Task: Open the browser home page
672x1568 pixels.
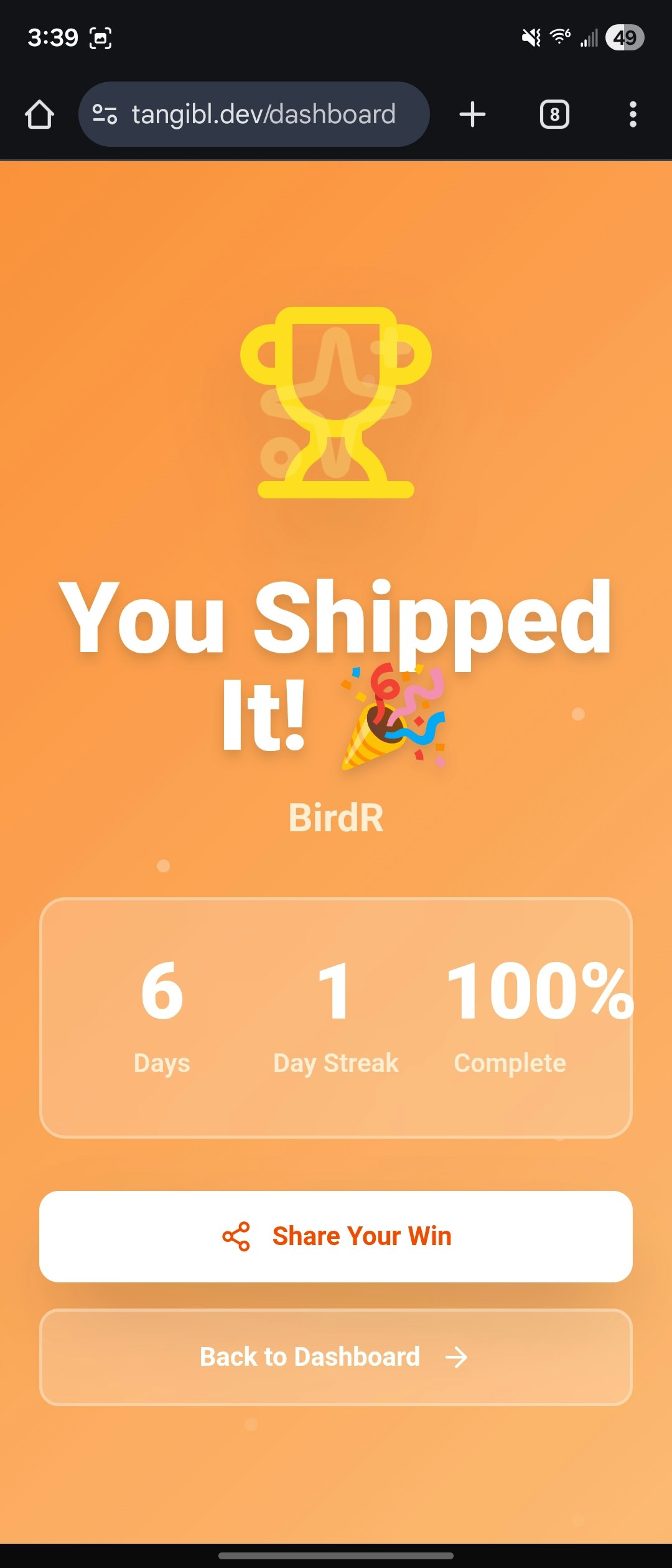Action: coord(39,114)
